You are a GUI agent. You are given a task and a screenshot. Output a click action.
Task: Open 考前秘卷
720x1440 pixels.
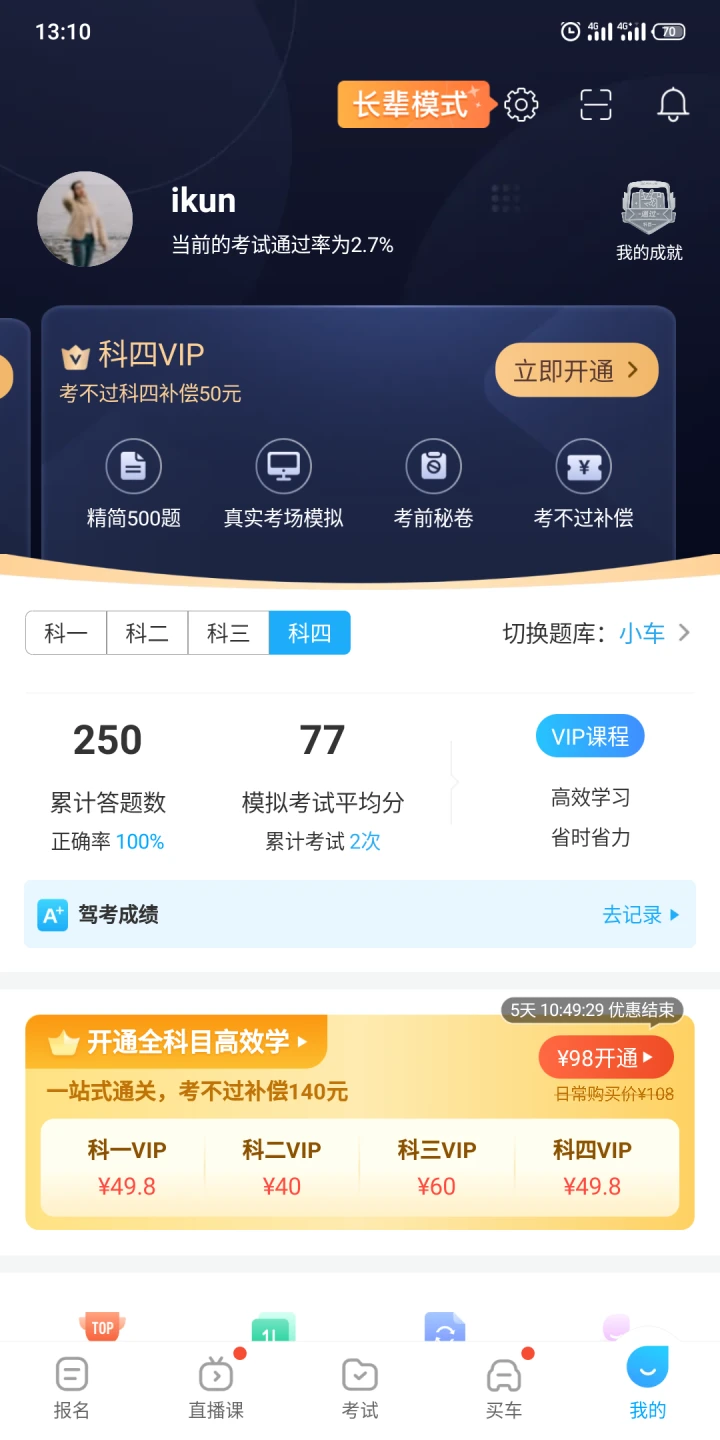433,485
